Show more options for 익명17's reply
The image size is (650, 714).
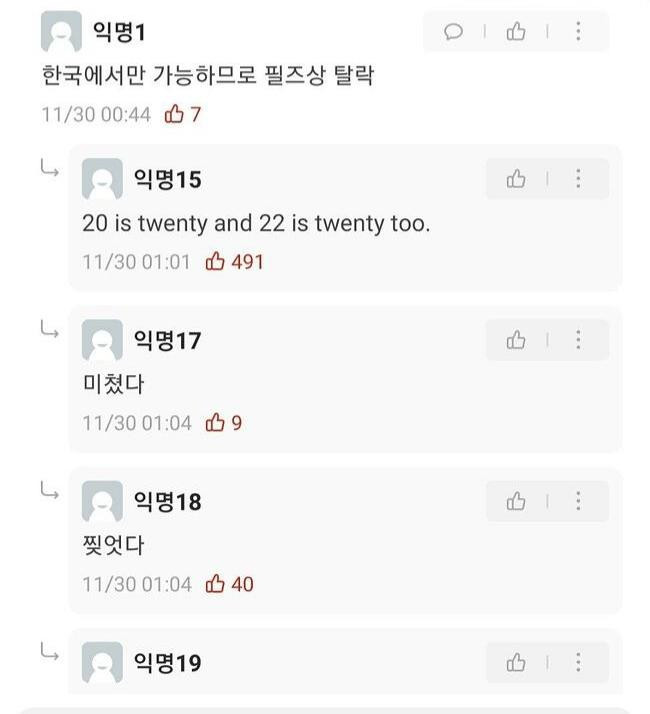(x=578, y=340)
